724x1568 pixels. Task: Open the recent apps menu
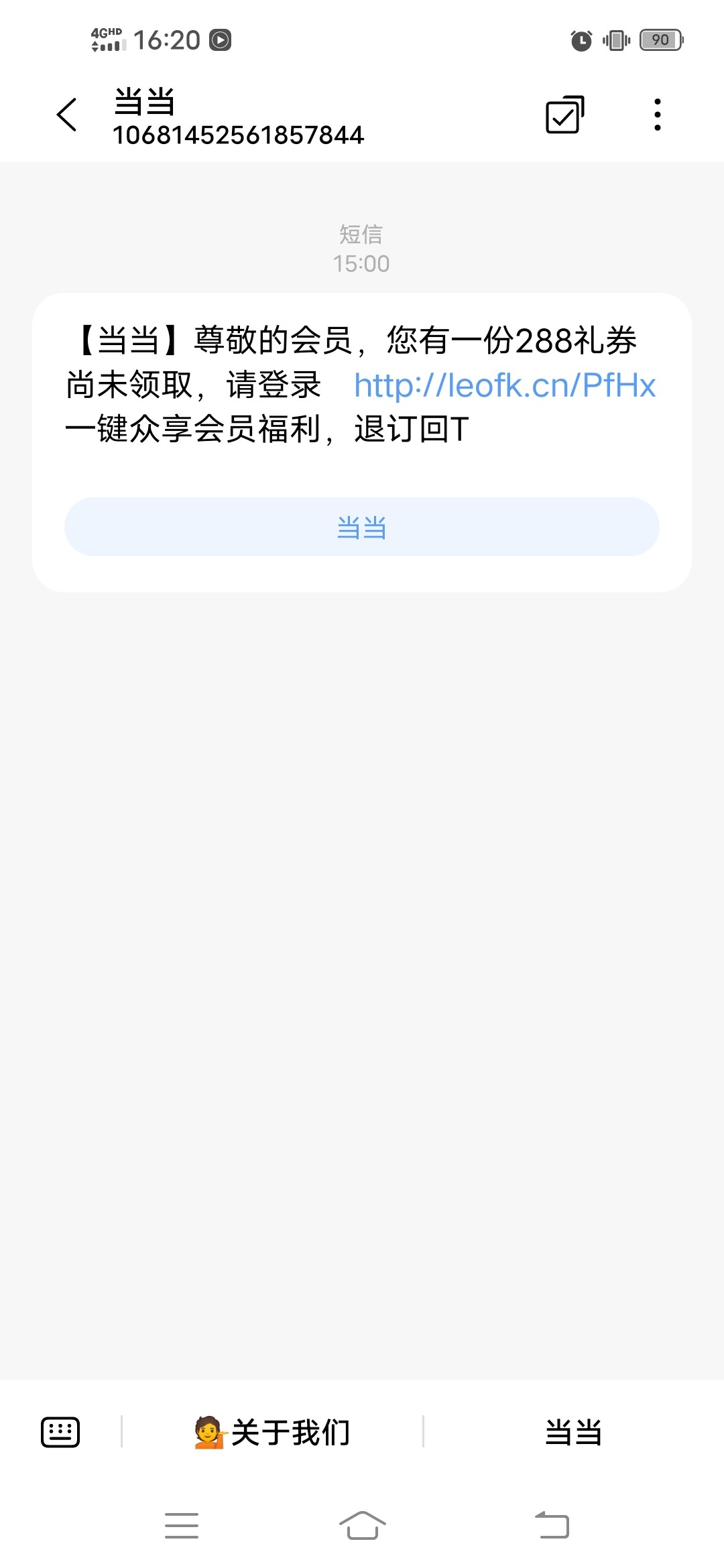182,1526
